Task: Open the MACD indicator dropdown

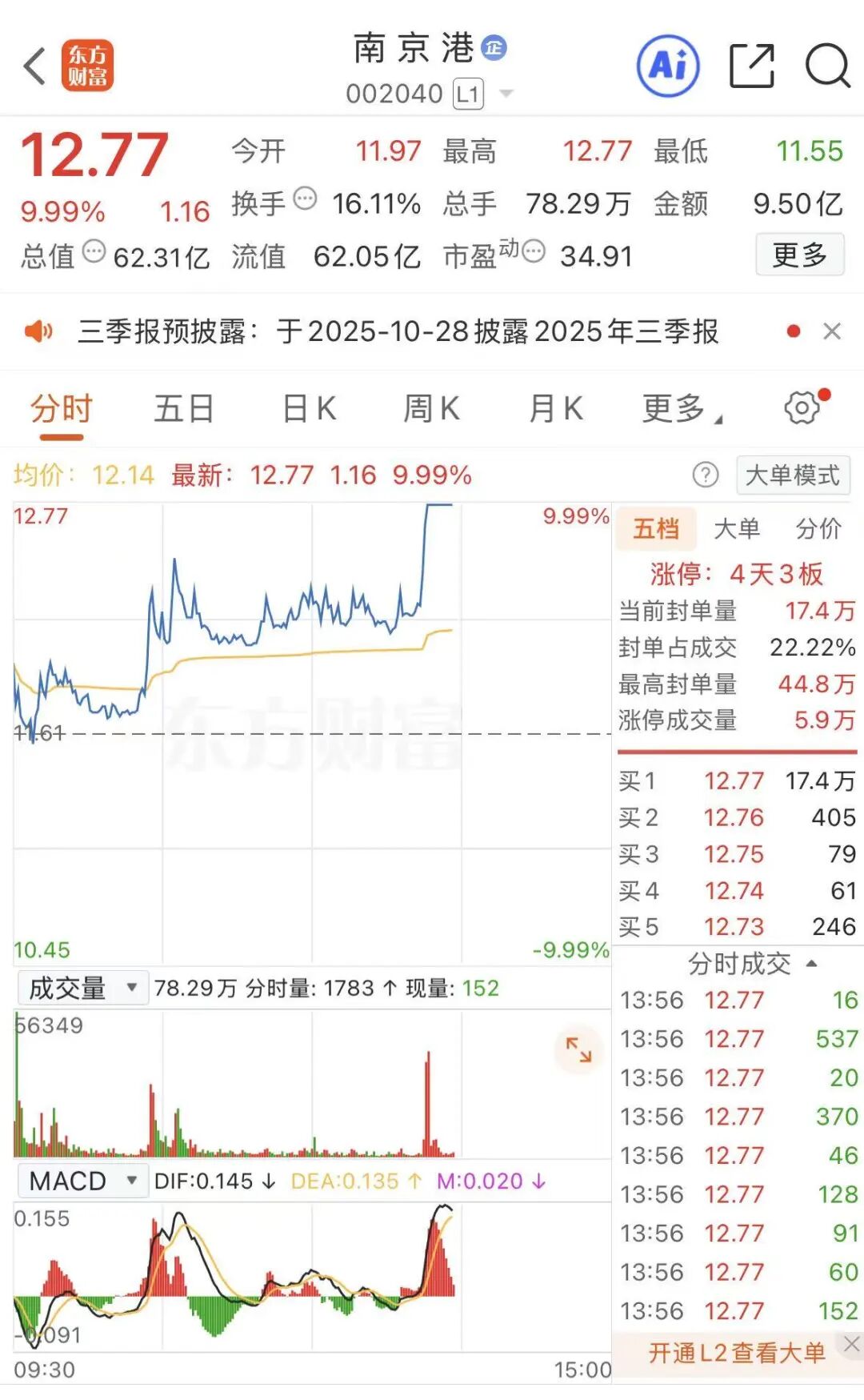Action: pos(83,1181)
